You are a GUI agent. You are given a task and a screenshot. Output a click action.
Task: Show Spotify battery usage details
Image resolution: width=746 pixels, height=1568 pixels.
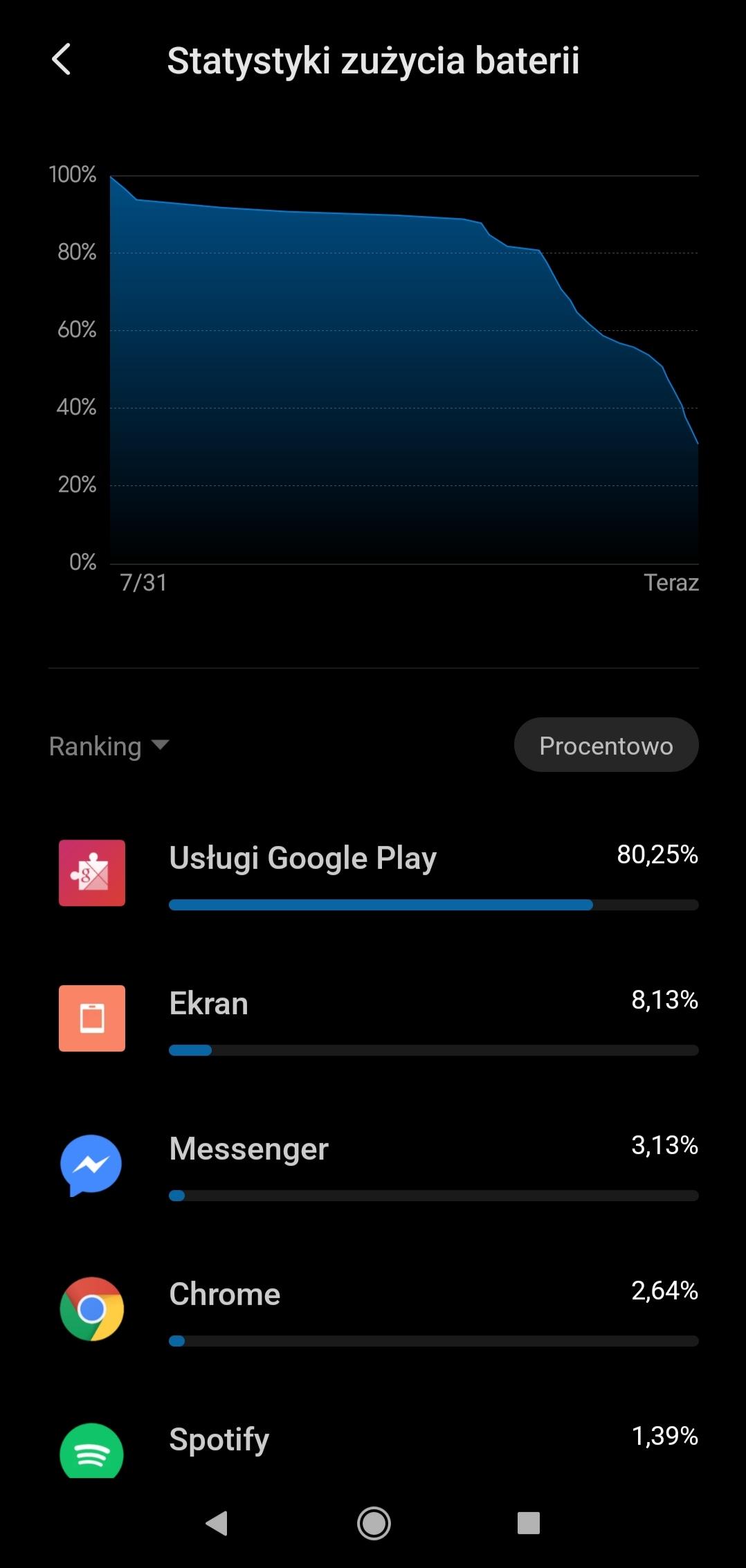pyautogui.click(x=378, y=1445)
